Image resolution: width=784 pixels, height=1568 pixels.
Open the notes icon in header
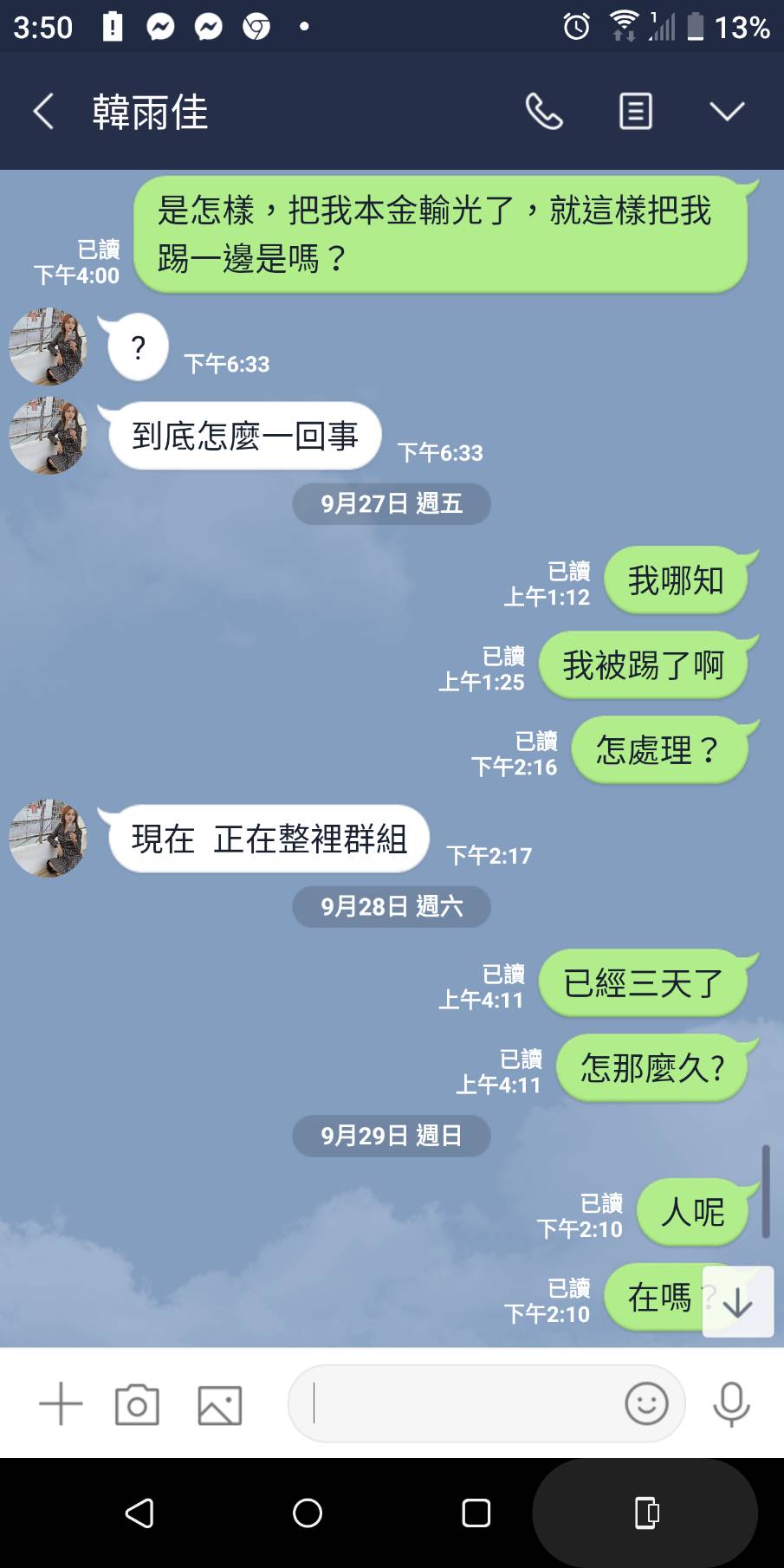[x=636, y=112]
